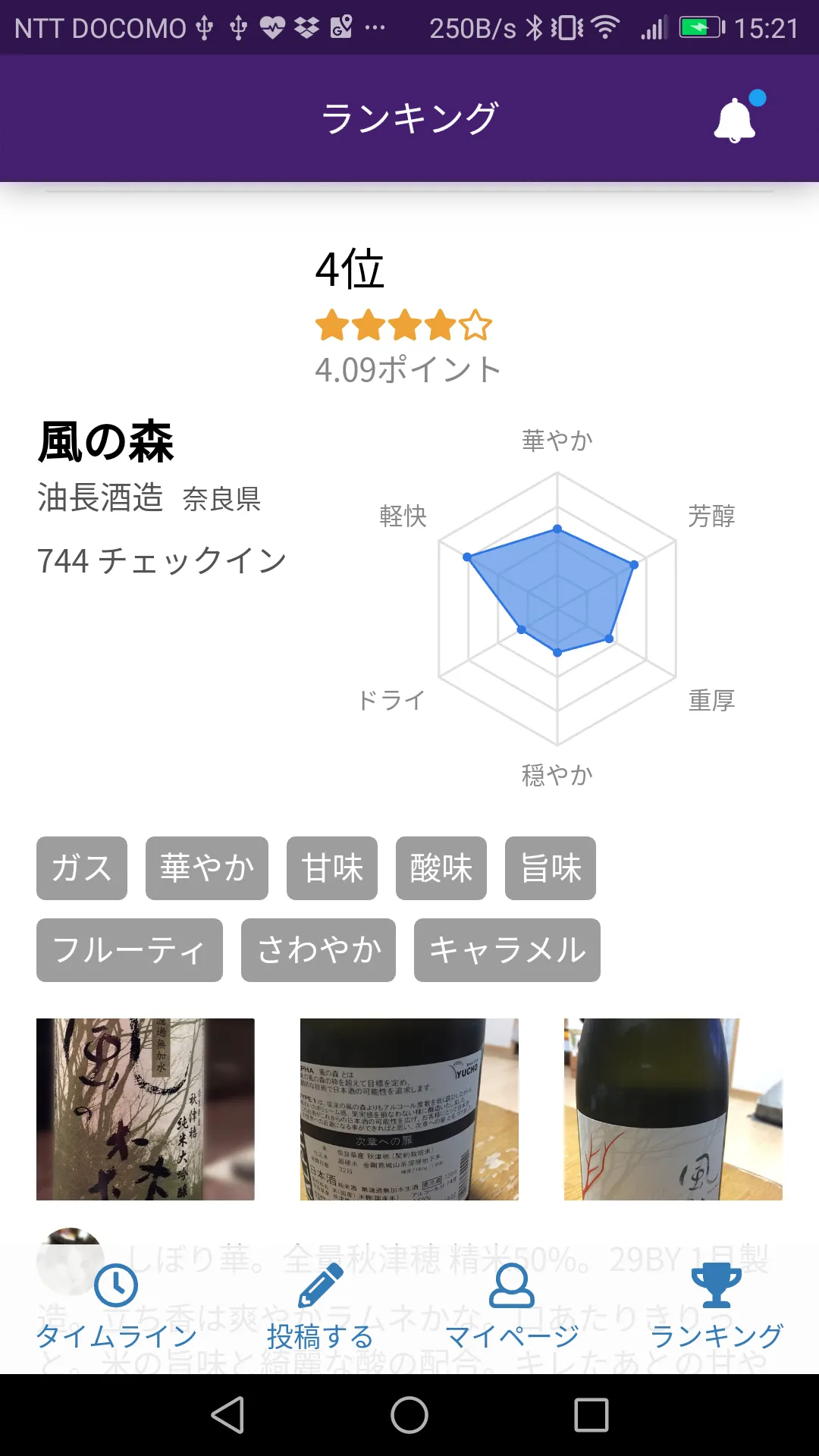This screenshot has height=1456, width=819.
Task: Open the back-label bottle photo
Action: [409, 1109]
